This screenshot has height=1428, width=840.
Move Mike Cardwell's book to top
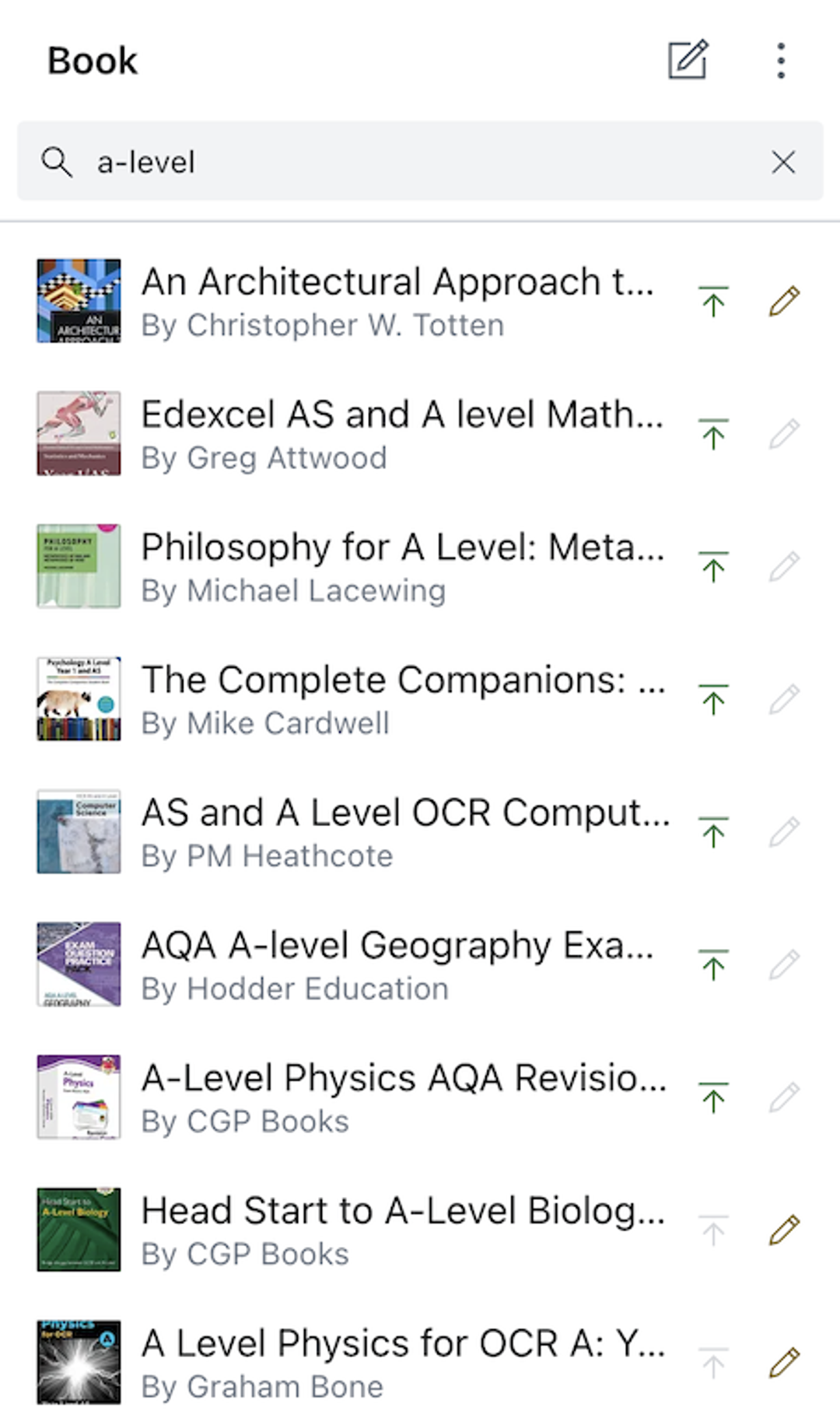tap(713, 700)
